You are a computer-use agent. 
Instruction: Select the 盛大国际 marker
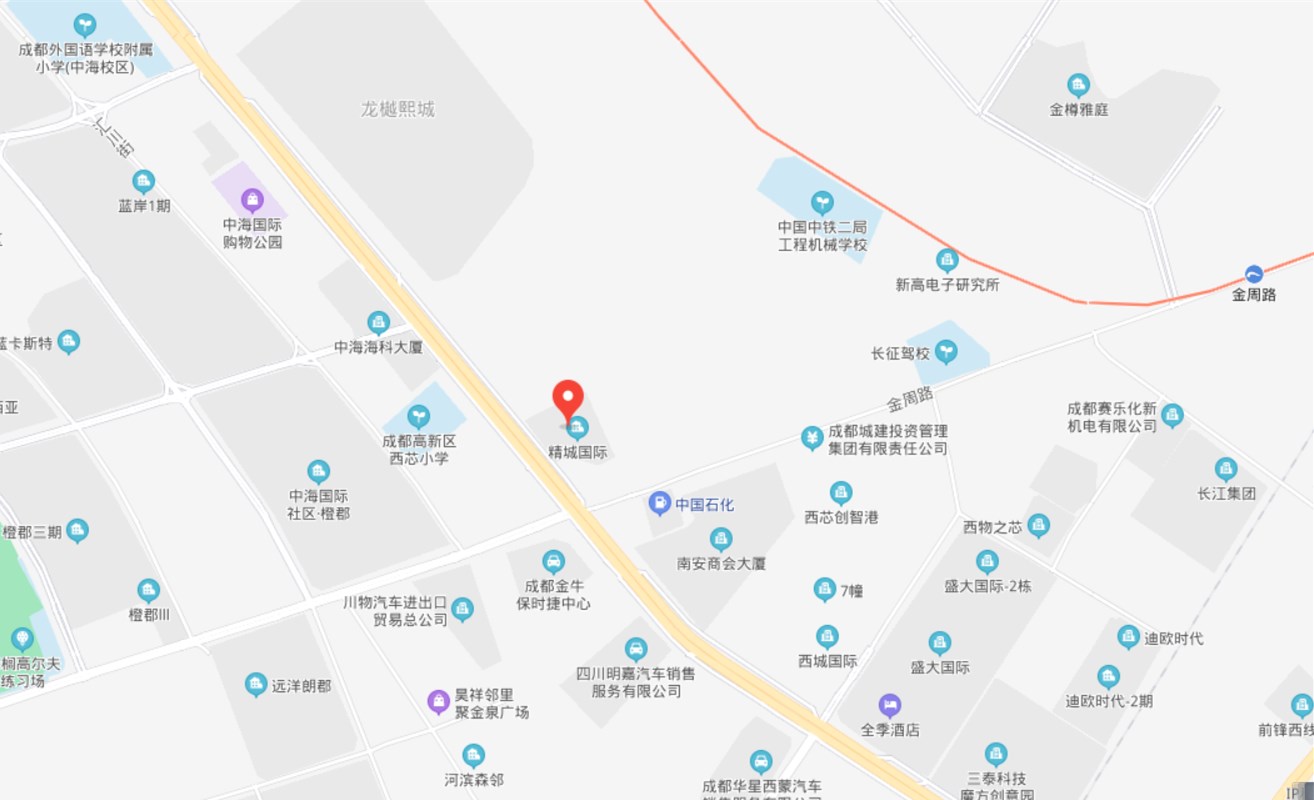pyautogui.click(x=939, y=643)
